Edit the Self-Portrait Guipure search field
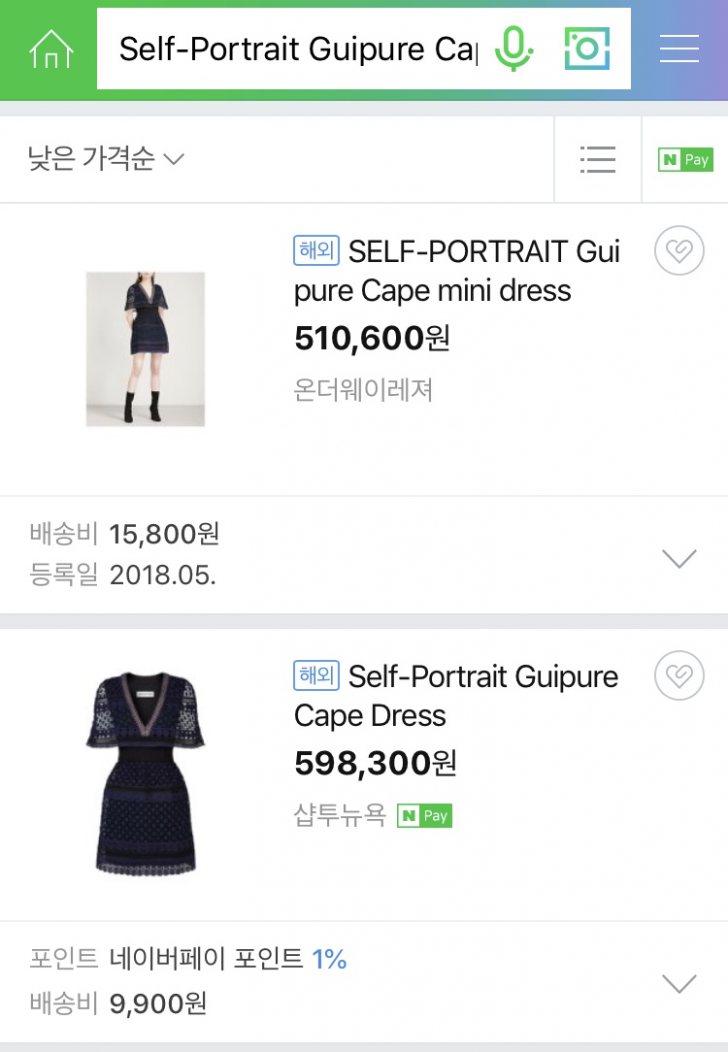Screen dimensions: 728x1052 point(298,48)
